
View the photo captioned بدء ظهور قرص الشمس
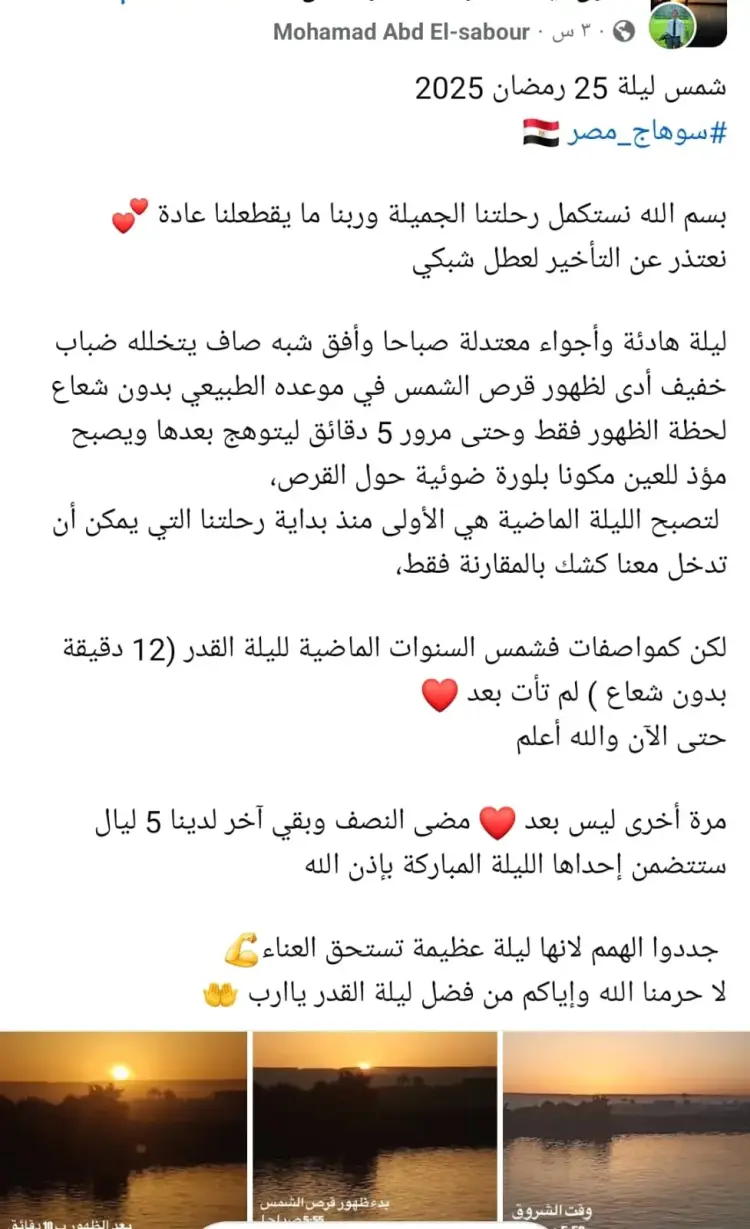[375, 1130]
